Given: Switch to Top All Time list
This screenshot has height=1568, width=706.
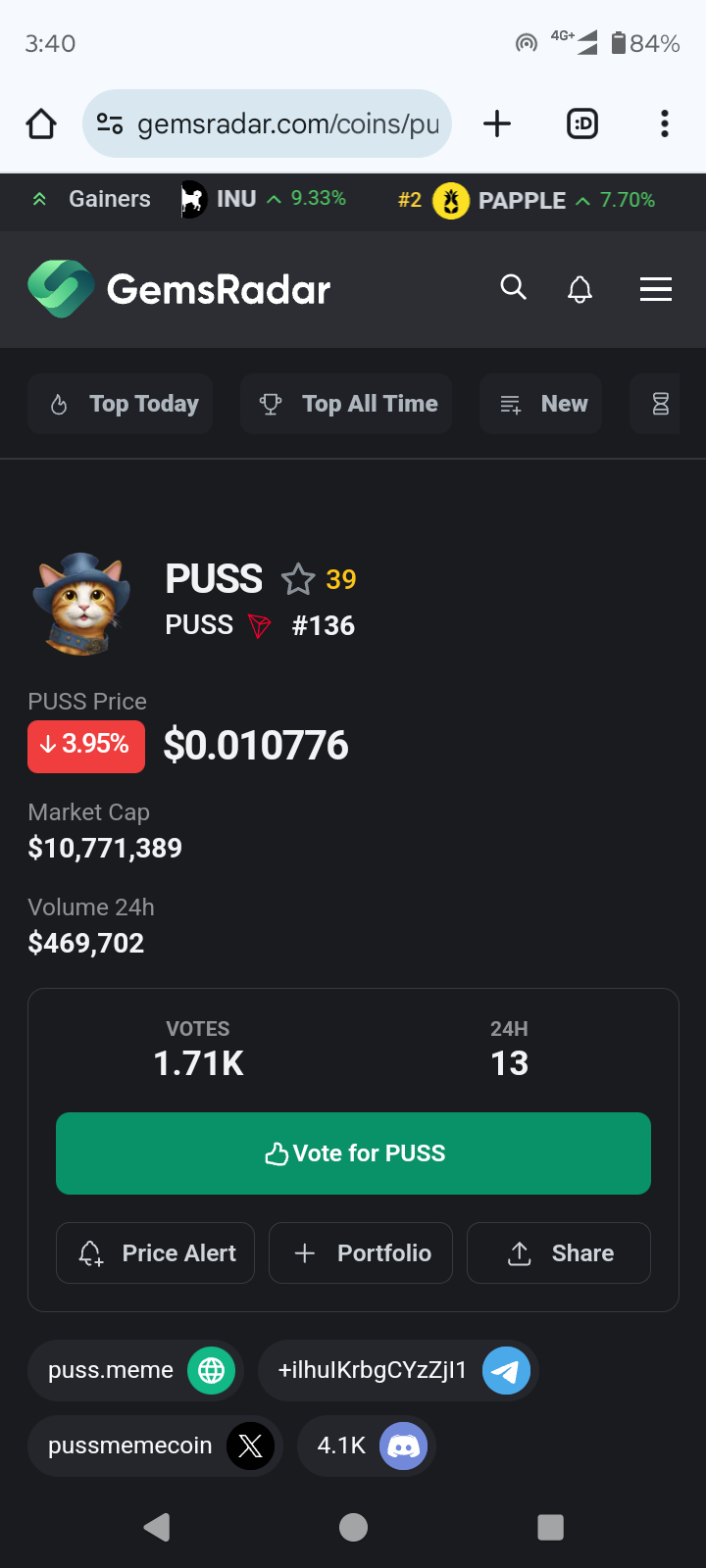Looking at the screenshot, I should pos(346,404).
